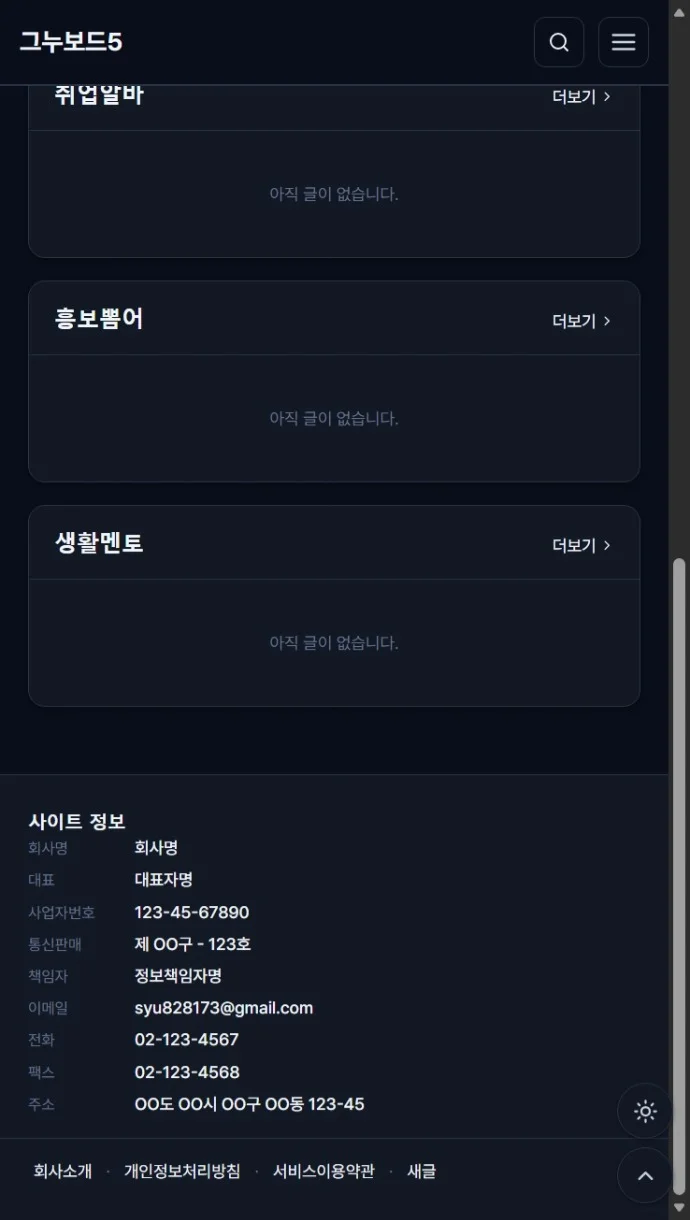The width and height of the screenshot is (690, 1220).
Task: Open the search icon in the header
Action: click(559, 42)
